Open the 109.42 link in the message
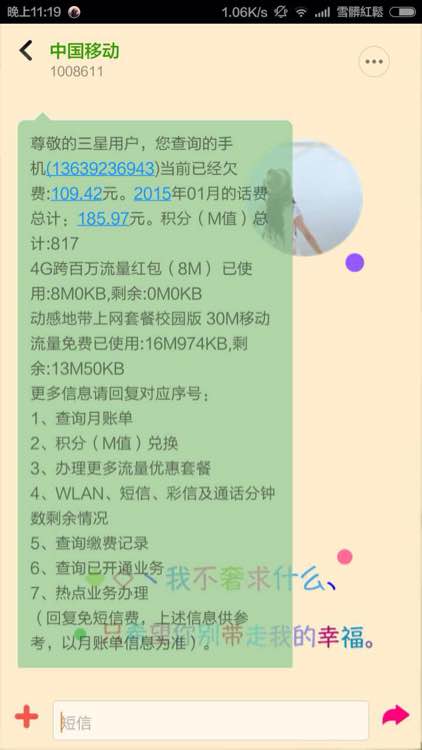This screenshot has width=422, height=750. click(77, 193)
